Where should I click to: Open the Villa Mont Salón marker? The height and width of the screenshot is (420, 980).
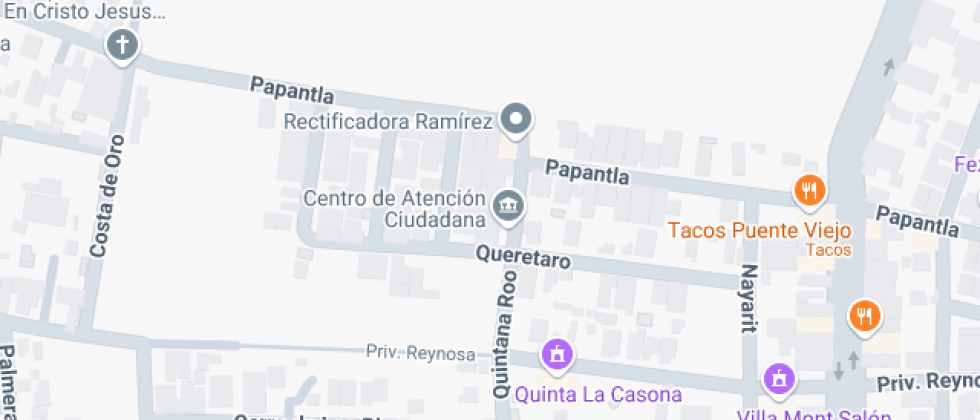click(x=778, y=378)
